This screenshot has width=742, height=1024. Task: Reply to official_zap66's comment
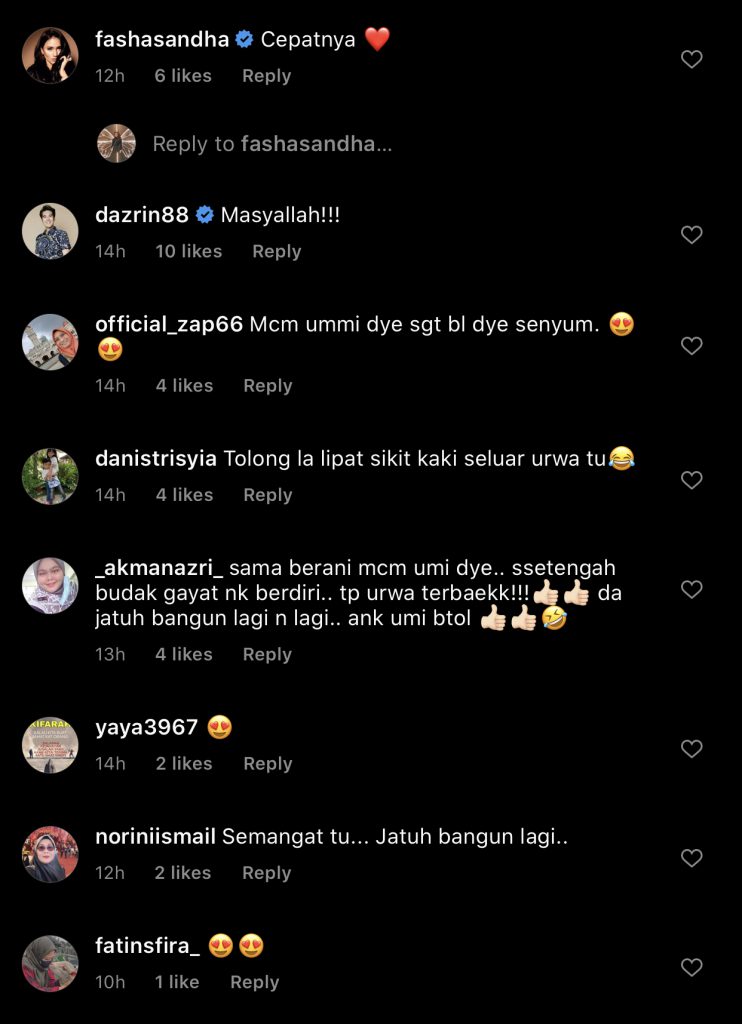[267, 386]
